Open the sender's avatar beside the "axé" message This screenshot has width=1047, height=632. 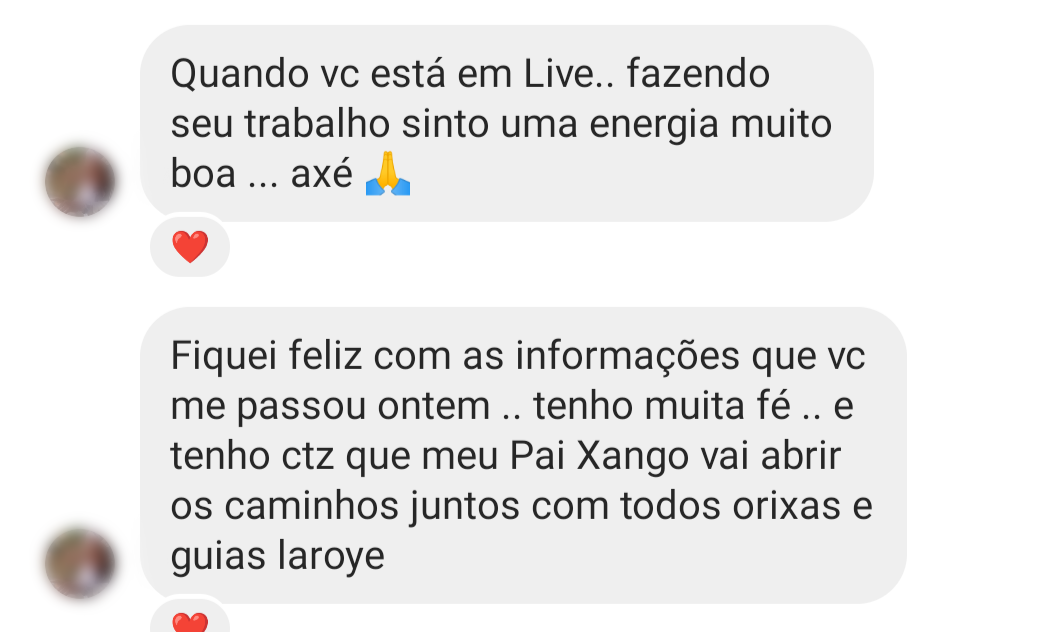pyautogui.click(x=80, y=182)
